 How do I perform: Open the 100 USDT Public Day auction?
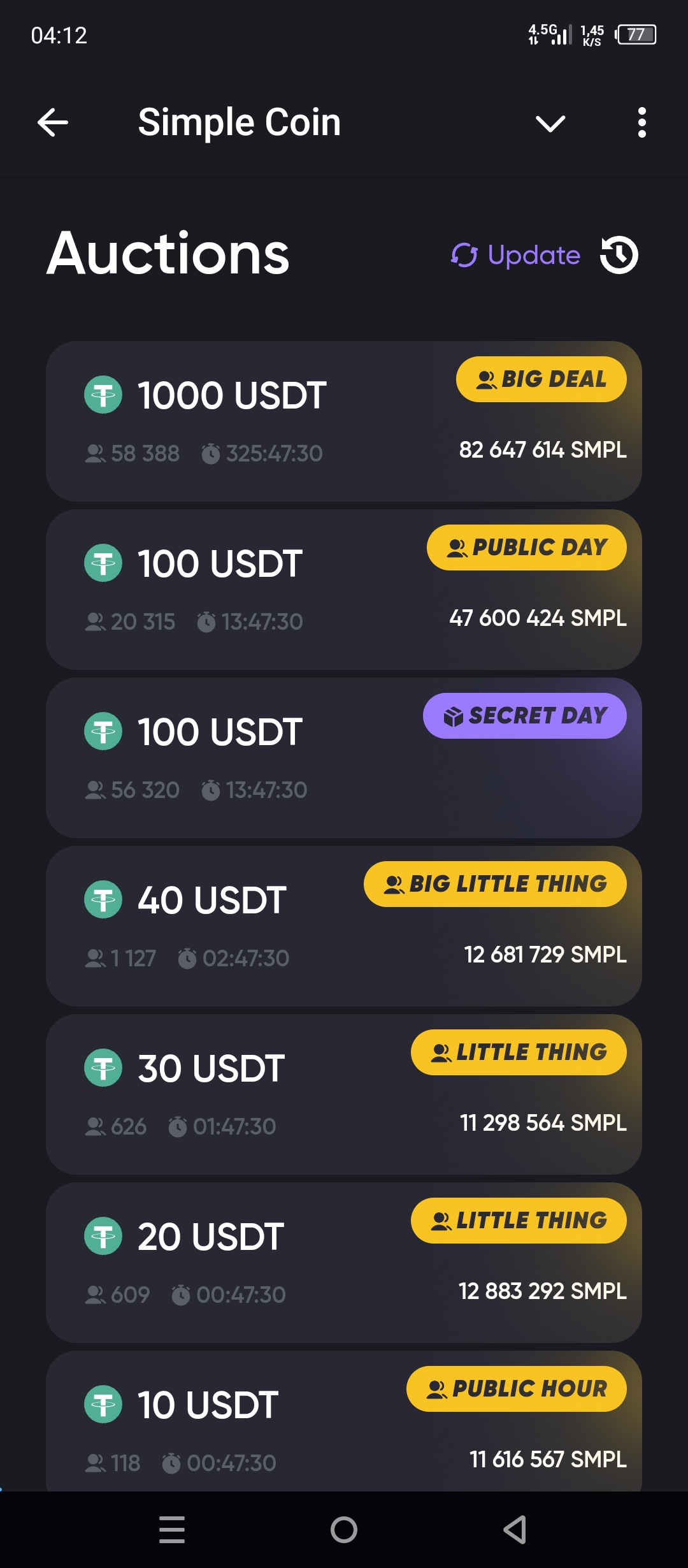[343, 589]
